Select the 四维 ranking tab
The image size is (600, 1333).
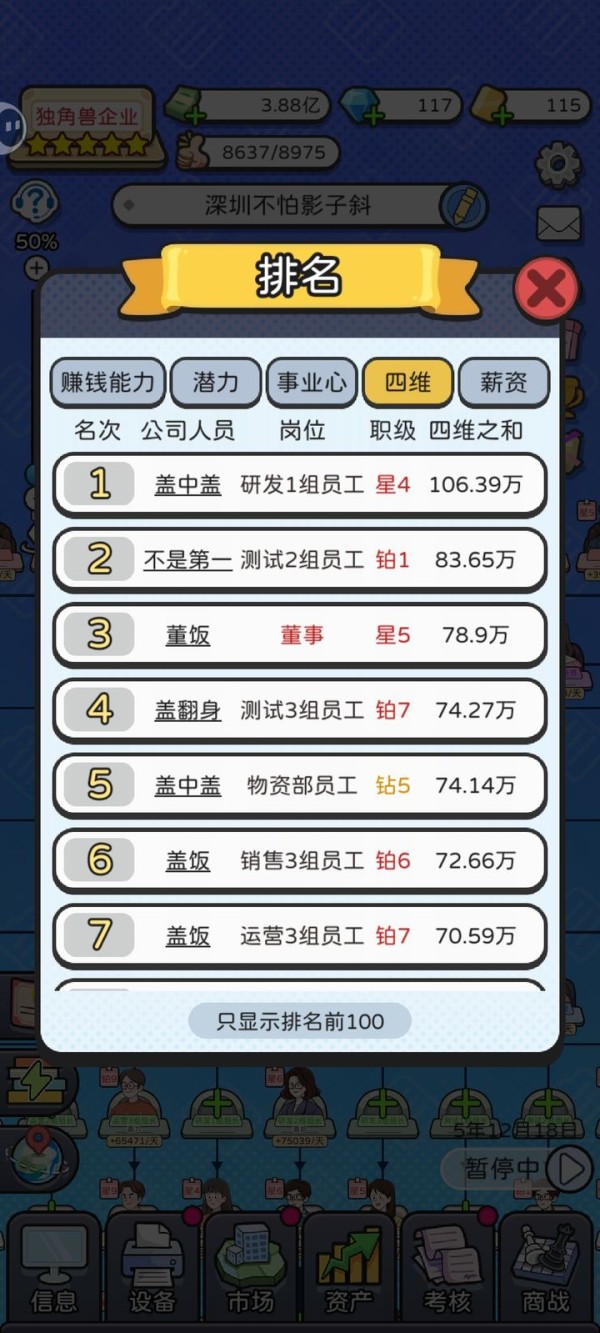(x=408, y=382)
